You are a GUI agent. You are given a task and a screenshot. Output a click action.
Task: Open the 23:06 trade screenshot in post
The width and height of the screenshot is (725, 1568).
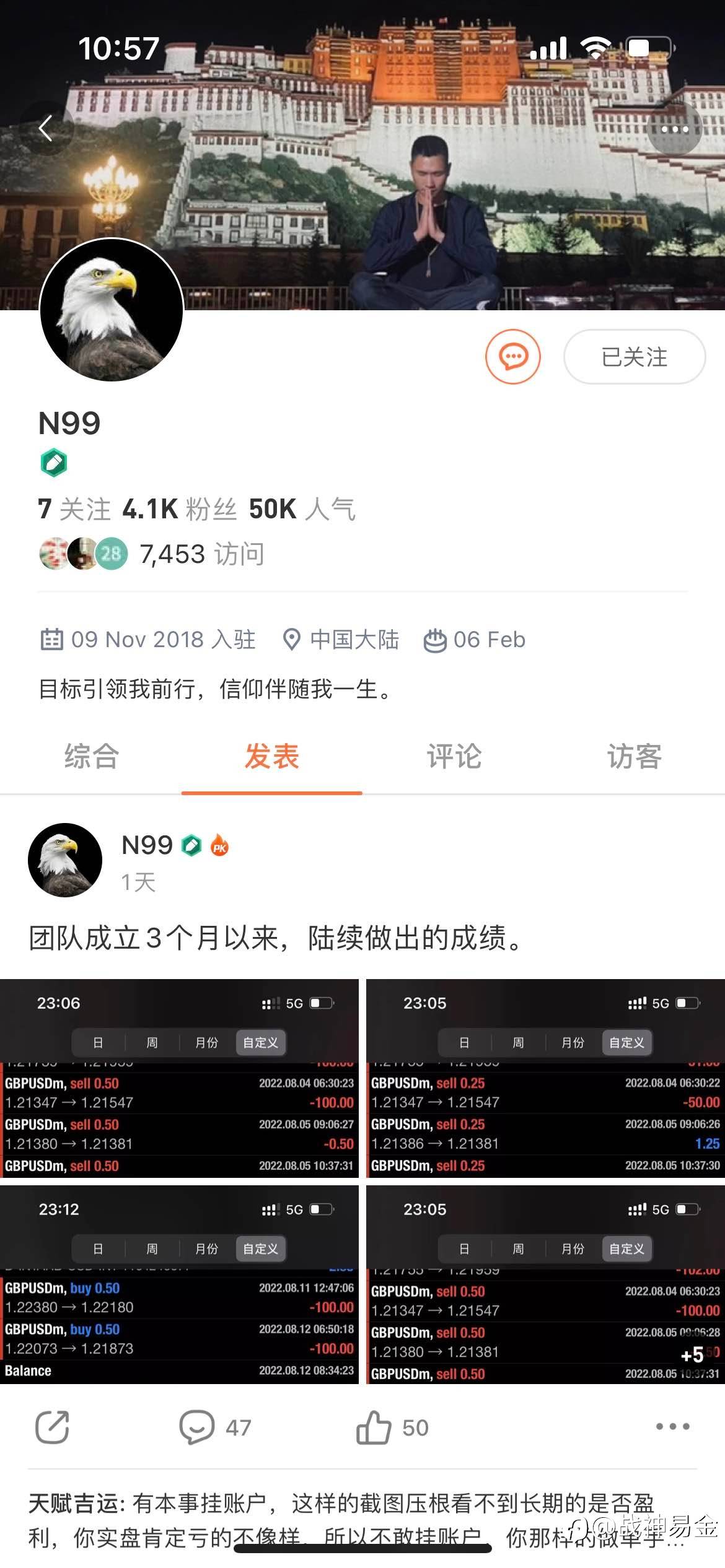(179, 1078)
